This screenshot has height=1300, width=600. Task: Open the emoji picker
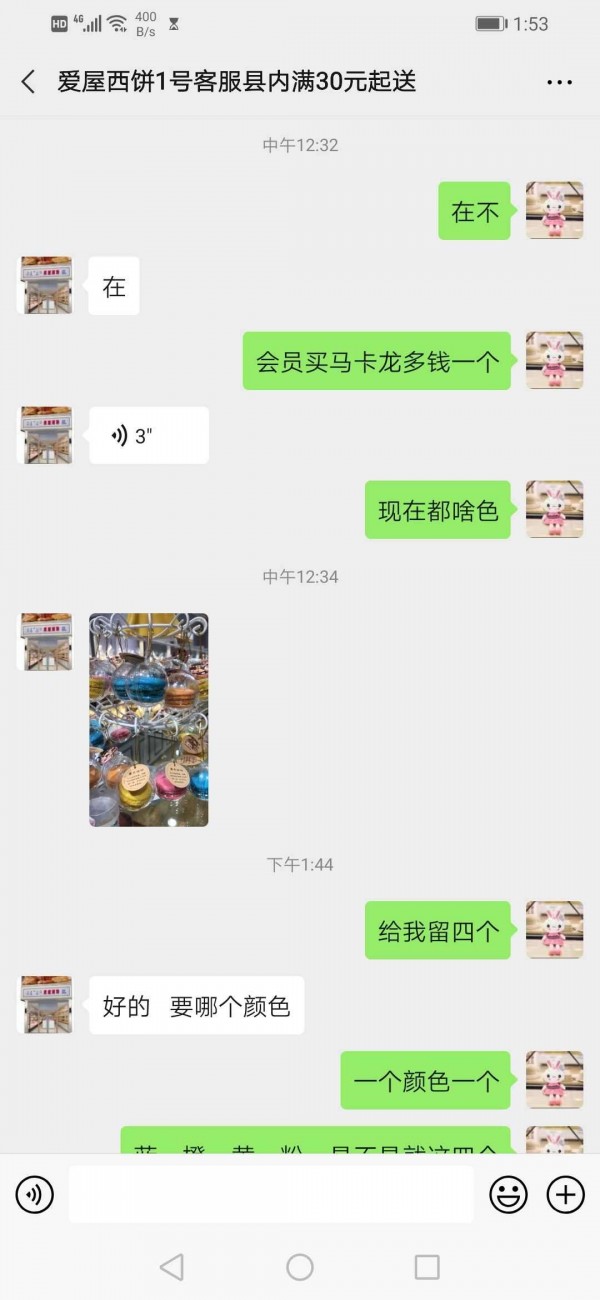(508, 1194)
